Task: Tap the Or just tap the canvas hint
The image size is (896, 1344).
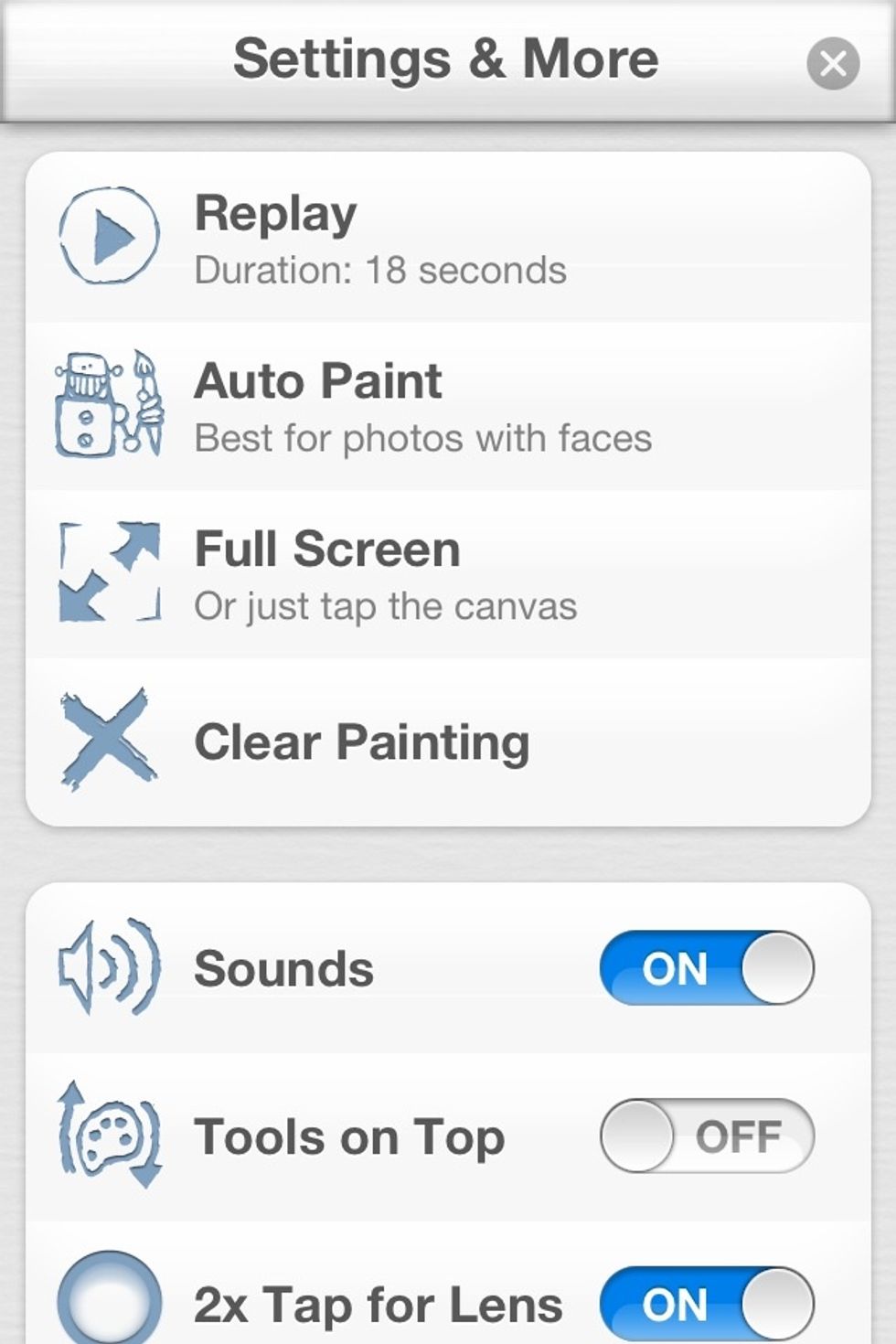Action: 385,604
